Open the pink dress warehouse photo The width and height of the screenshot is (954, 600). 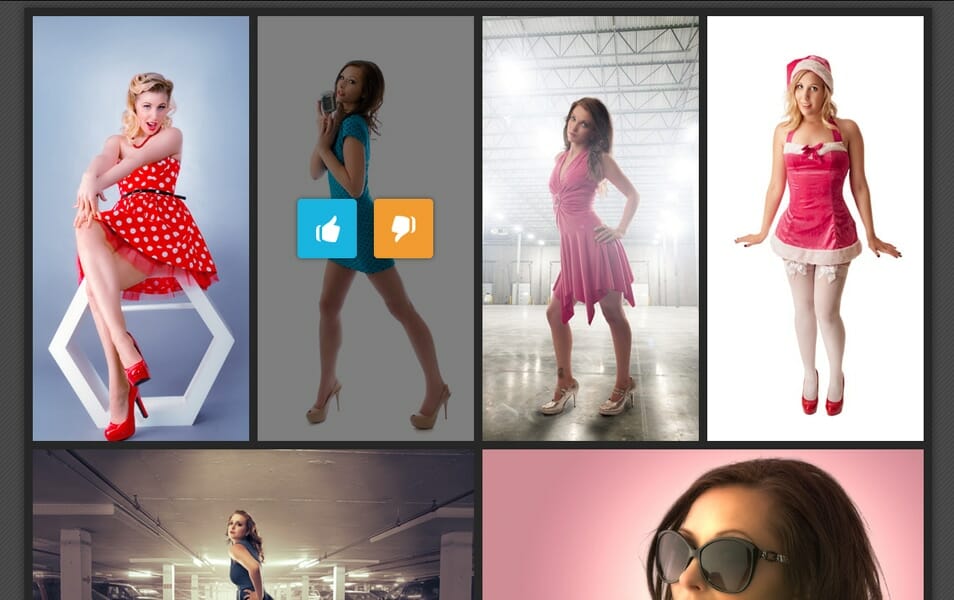tap(590, 228)
